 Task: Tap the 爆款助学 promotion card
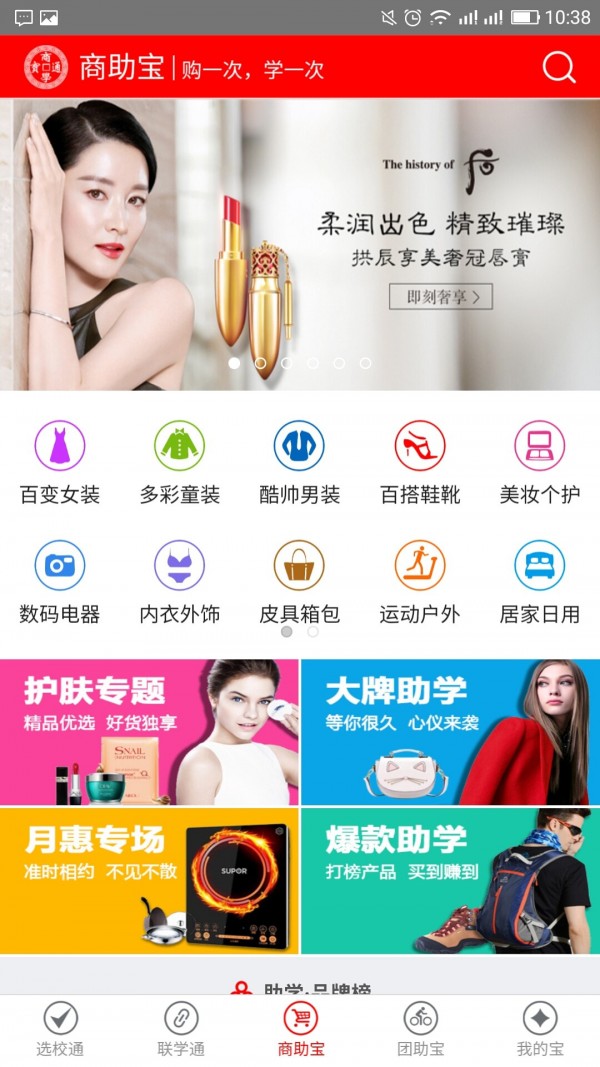450,881
